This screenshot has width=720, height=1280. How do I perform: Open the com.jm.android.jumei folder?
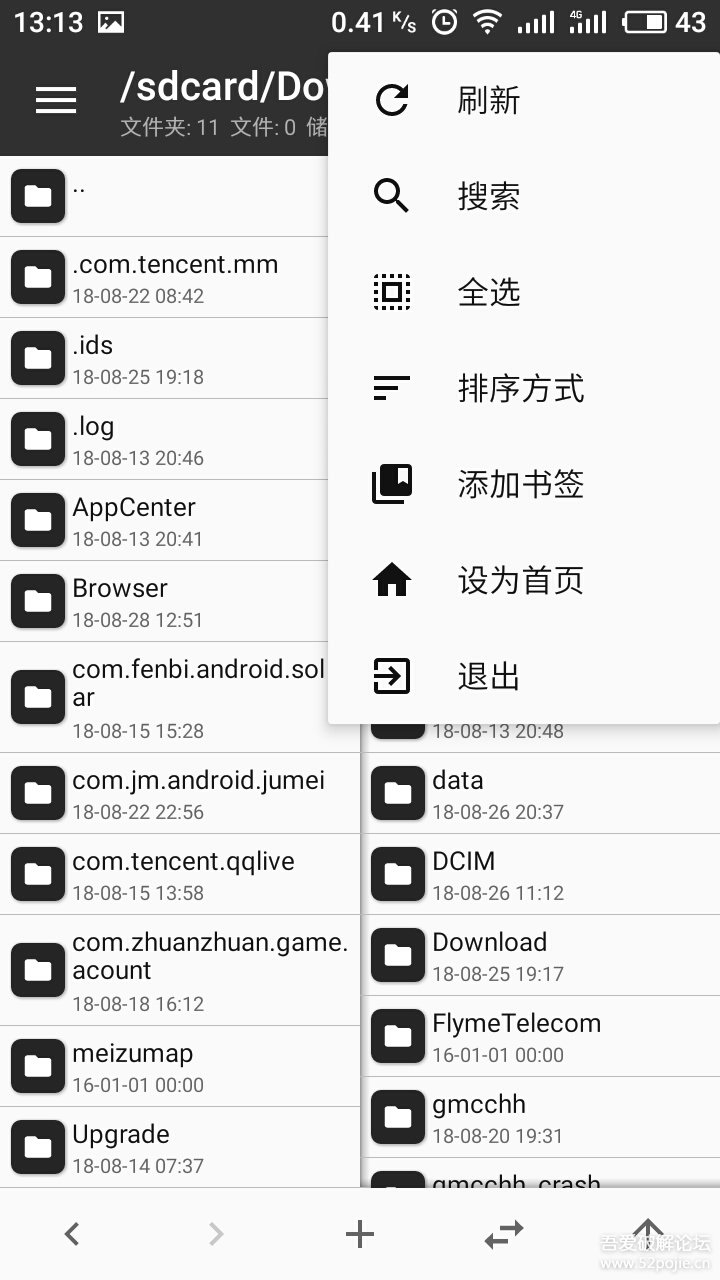(x=198, y=793)
